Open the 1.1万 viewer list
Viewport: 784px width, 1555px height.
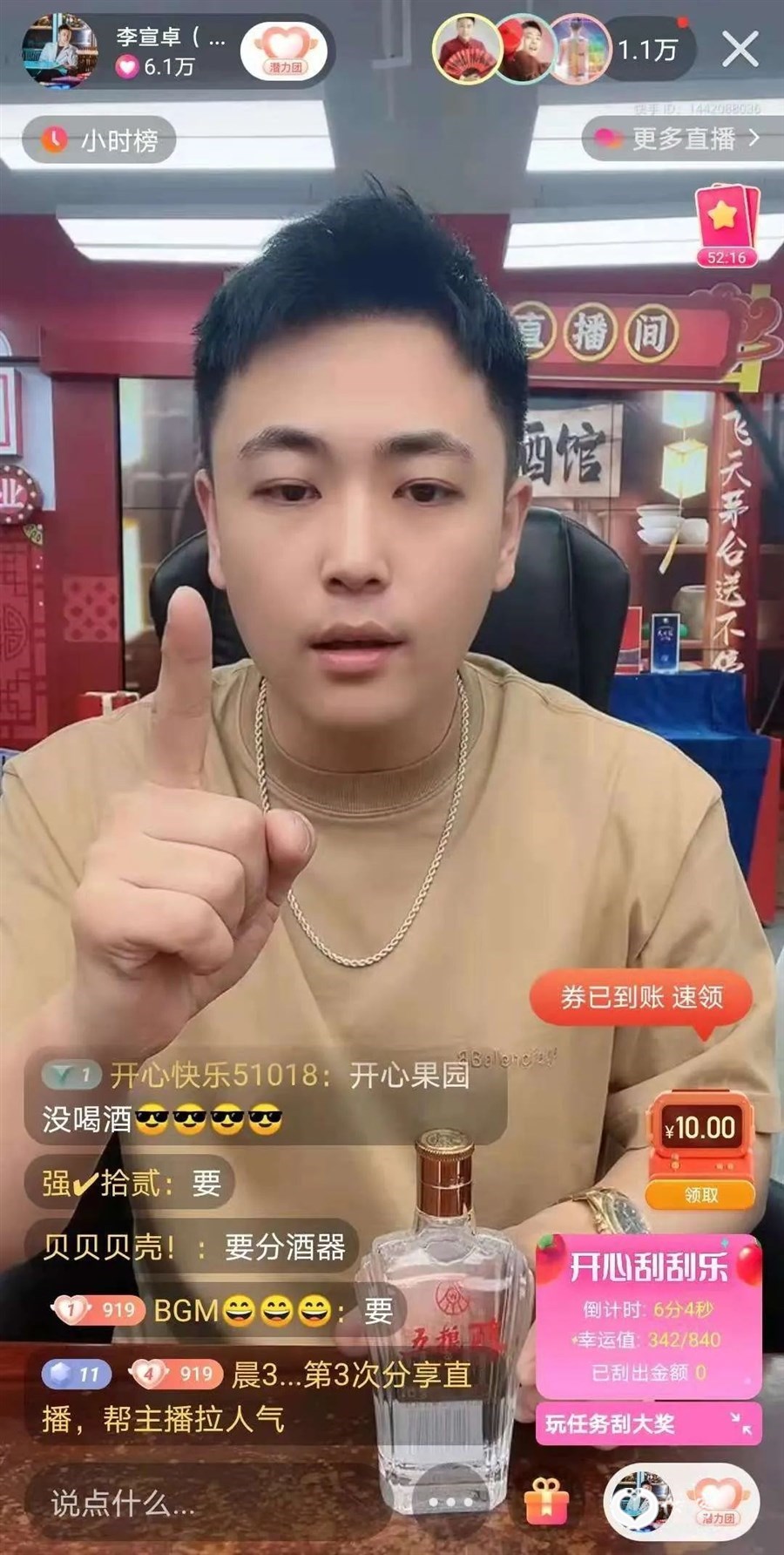pyautogui.click(x=647, y=50)
